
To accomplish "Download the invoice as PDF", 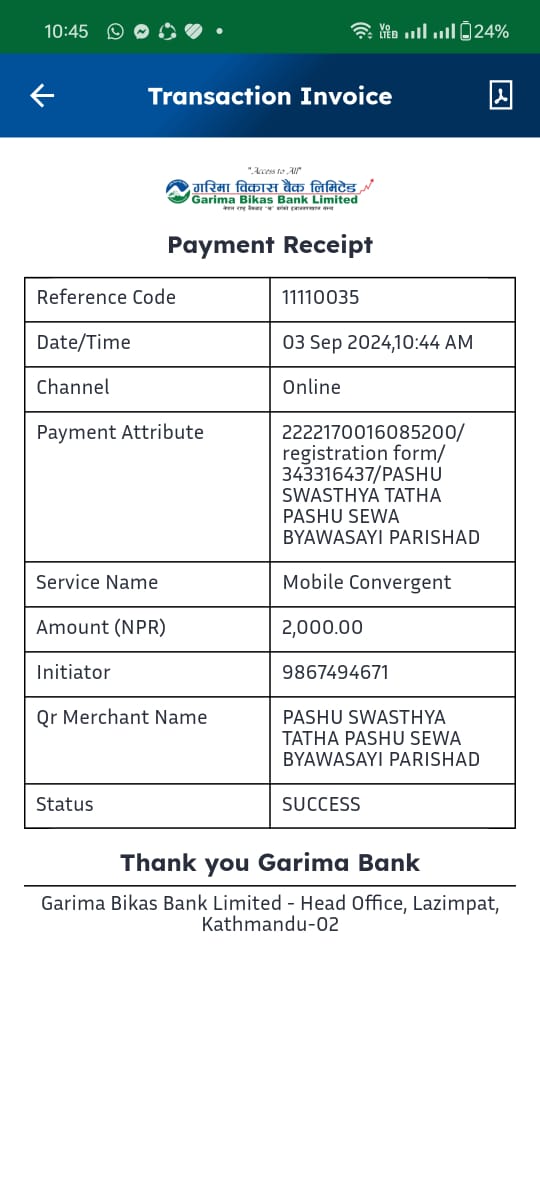I will 500,95.
